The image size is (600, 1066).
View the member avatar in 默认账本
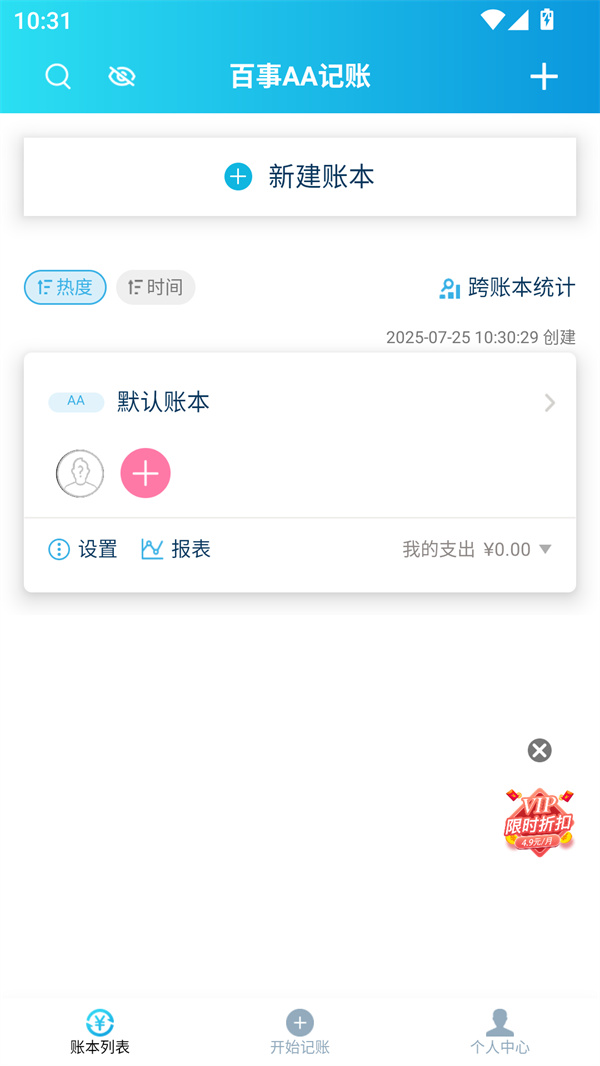point(80,473)
